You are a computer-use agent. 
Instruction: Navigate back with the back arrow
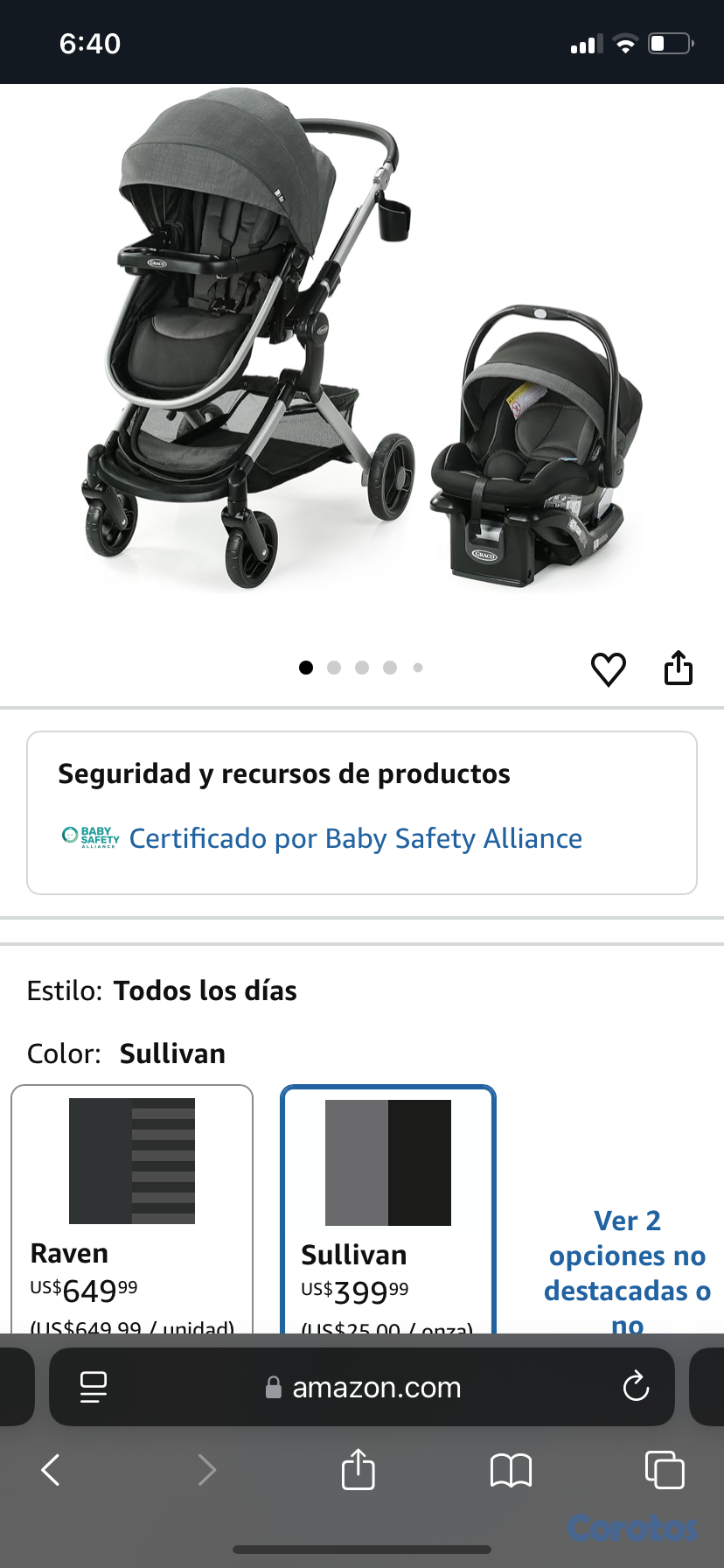pyautogui.click(x=50, y=1471)
